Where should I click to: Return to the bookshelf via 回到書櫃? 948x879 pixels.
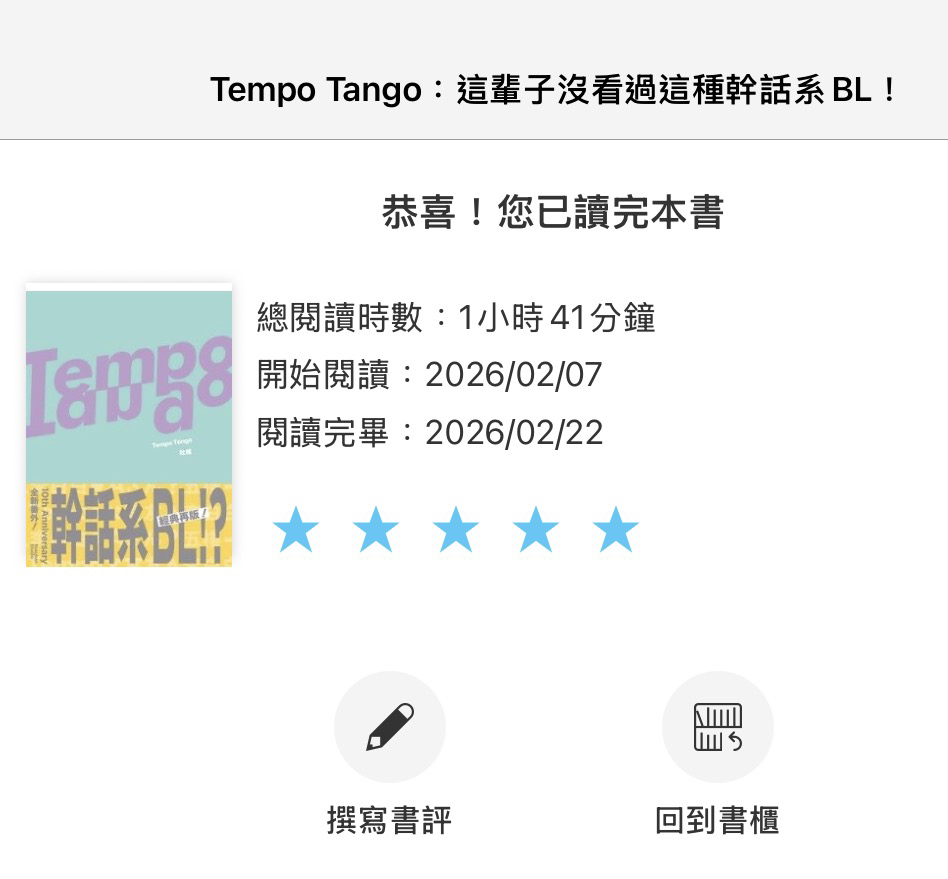pos(717,727)
